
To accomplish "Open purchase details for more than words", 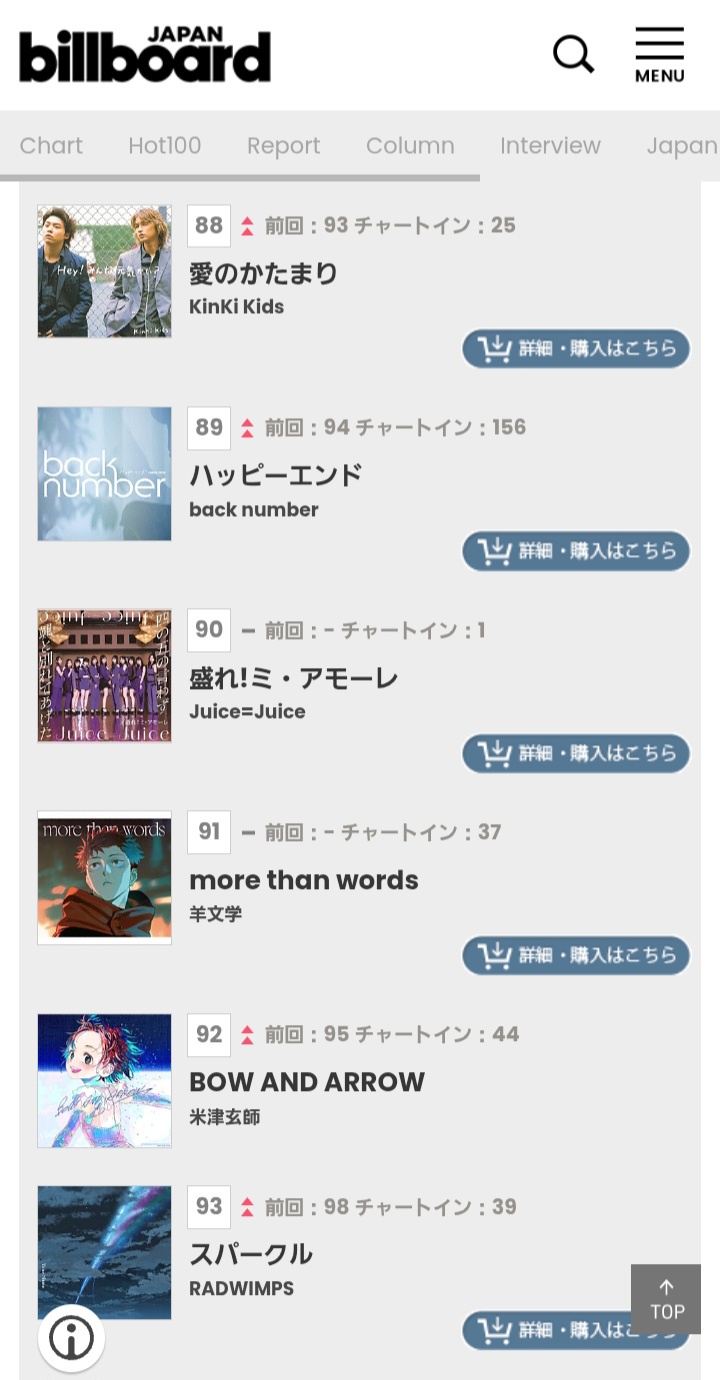I will click(576, 956).
